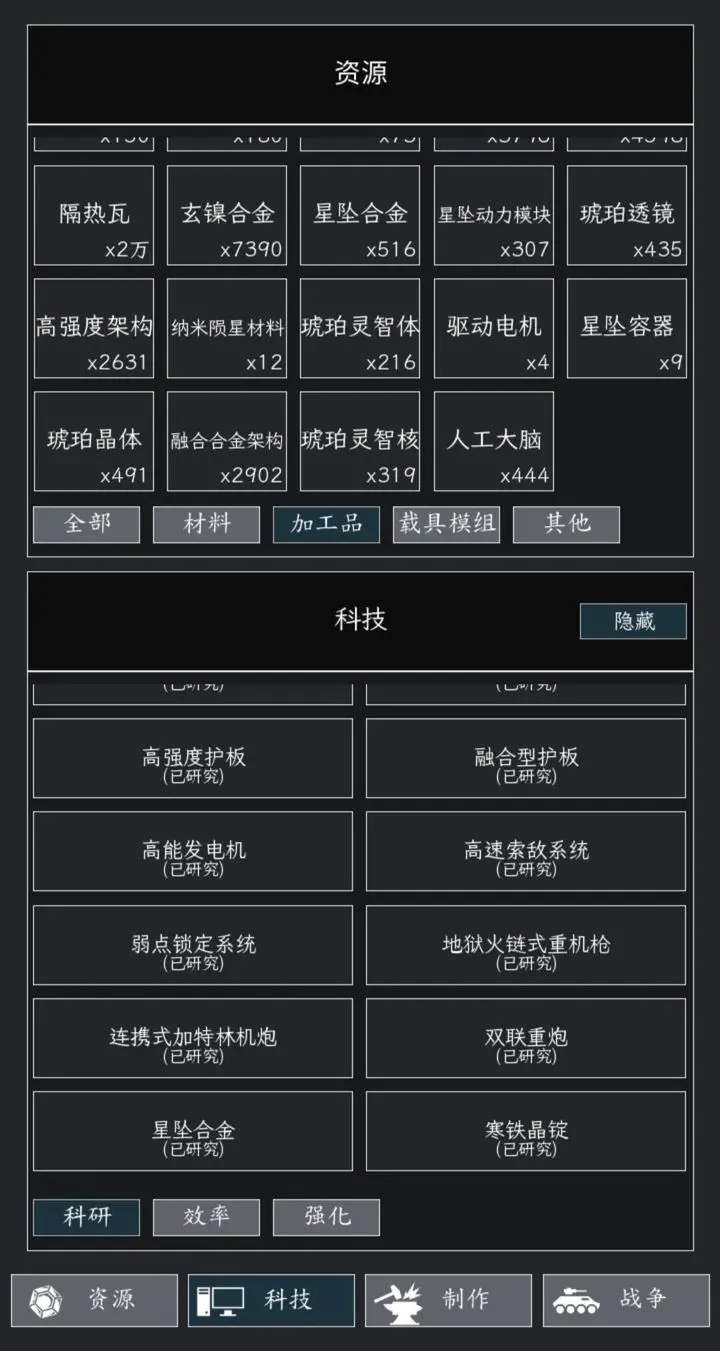720x1351 pixels.
Task: Switch to the 资源 bottom tab
Action: 94,1300
